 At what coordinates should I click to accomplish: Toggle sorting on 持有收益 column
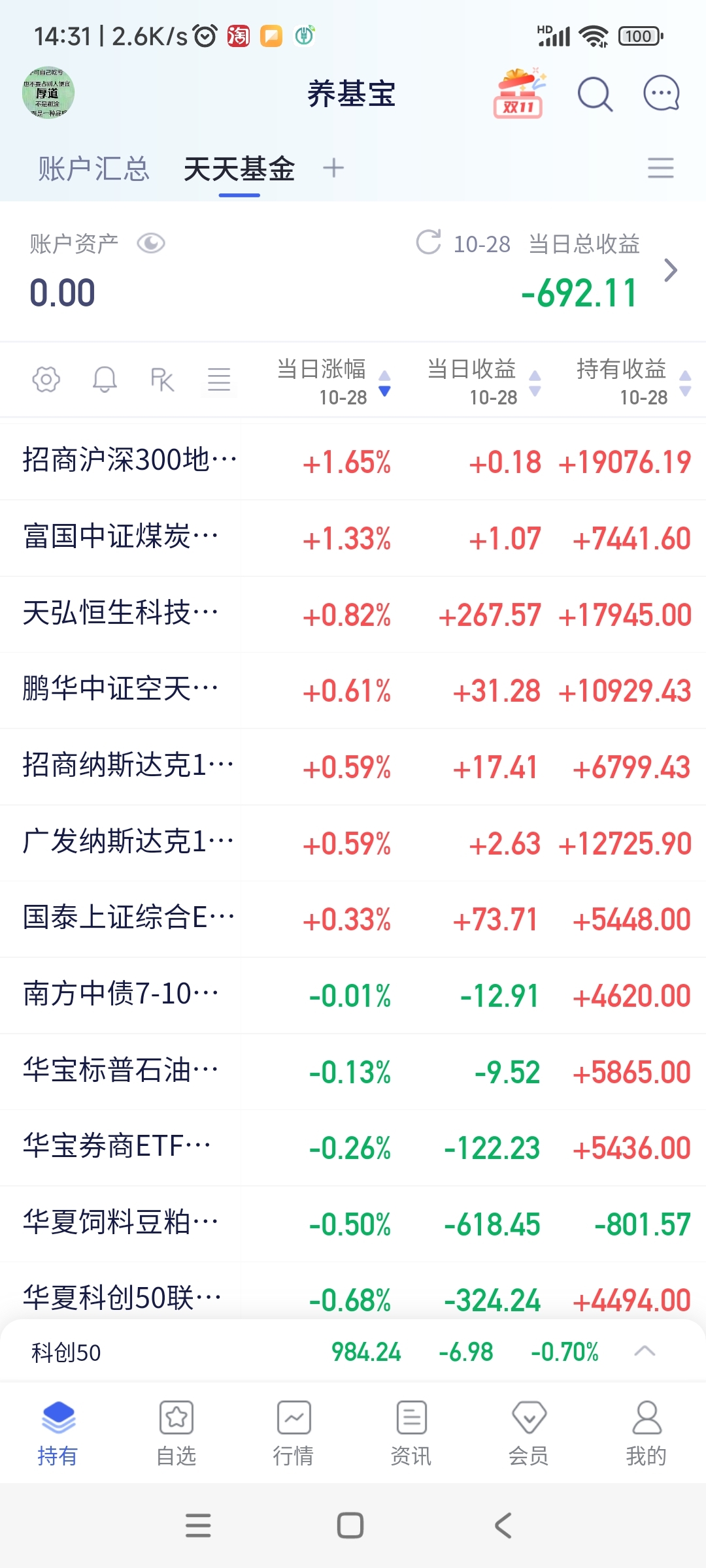tap(684, 381)
